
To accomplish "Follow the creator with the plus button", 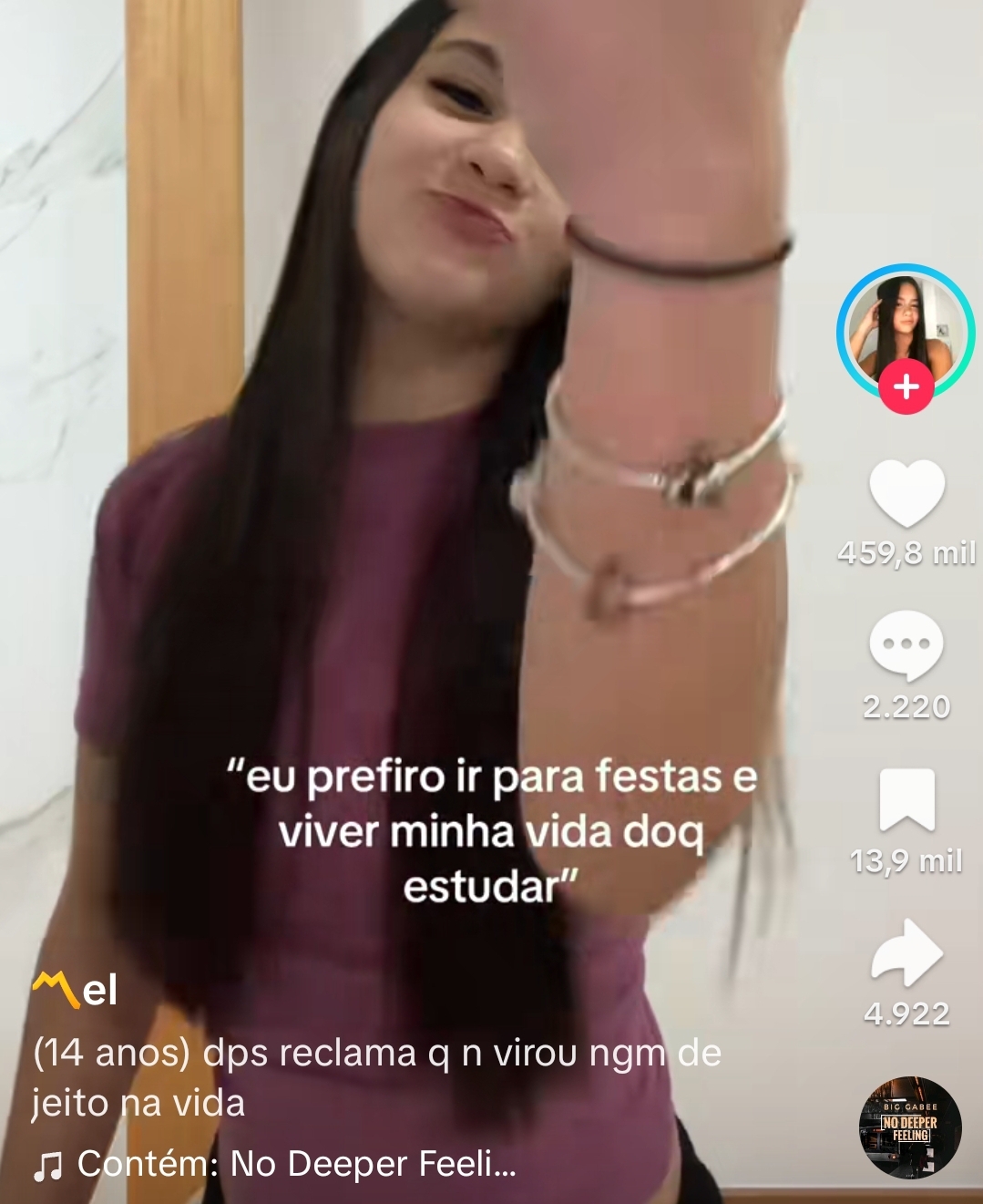I will [x=906, y=387].
